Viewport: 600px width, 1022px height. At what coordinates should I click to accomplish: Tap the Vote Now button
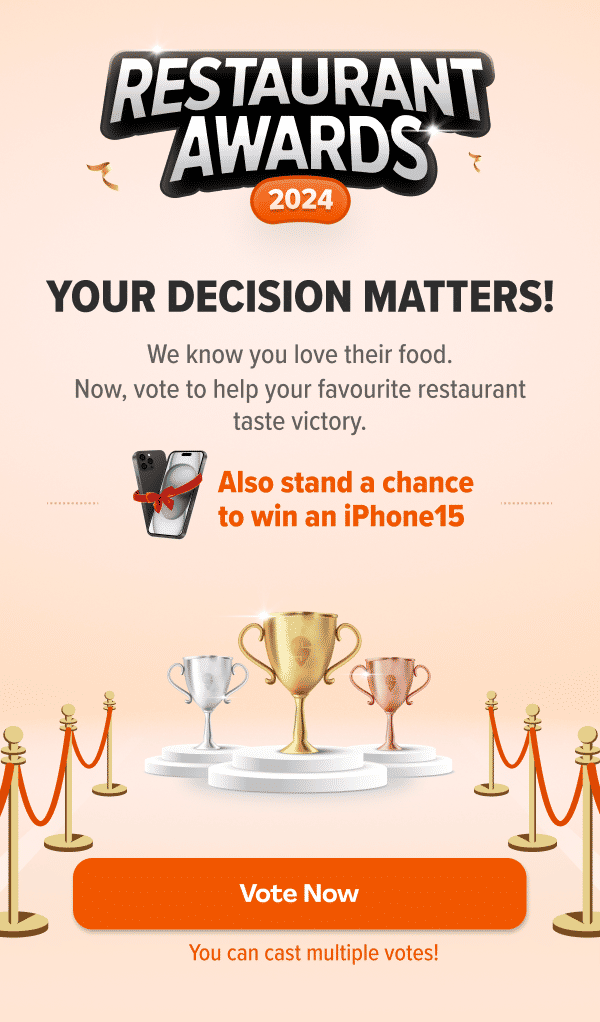[299, 893]
